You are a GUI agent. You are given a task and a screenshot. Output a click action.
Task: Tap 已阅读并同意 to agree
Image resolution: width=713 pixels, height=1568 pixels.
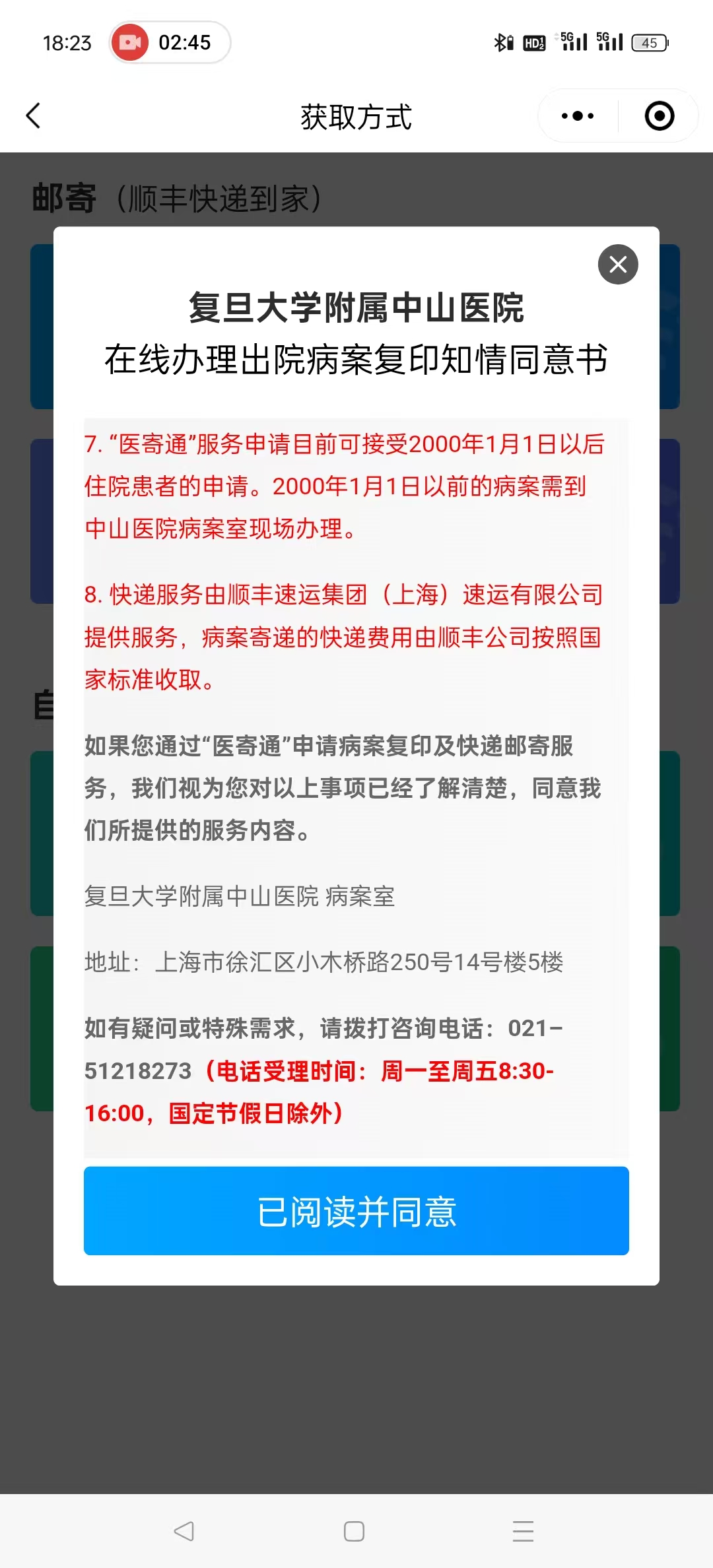356,1210
